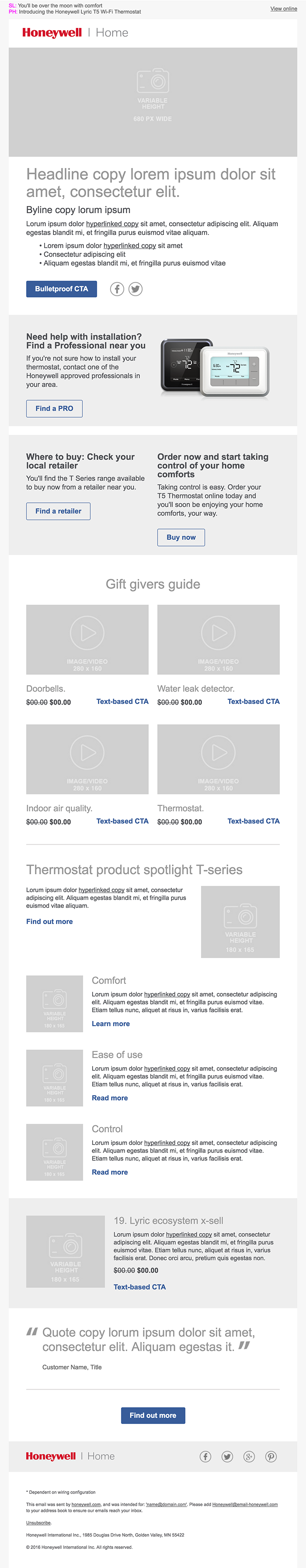Open Read more under Control
The width and height of the screenshot is (306, 1568).
pos(110,1172)
